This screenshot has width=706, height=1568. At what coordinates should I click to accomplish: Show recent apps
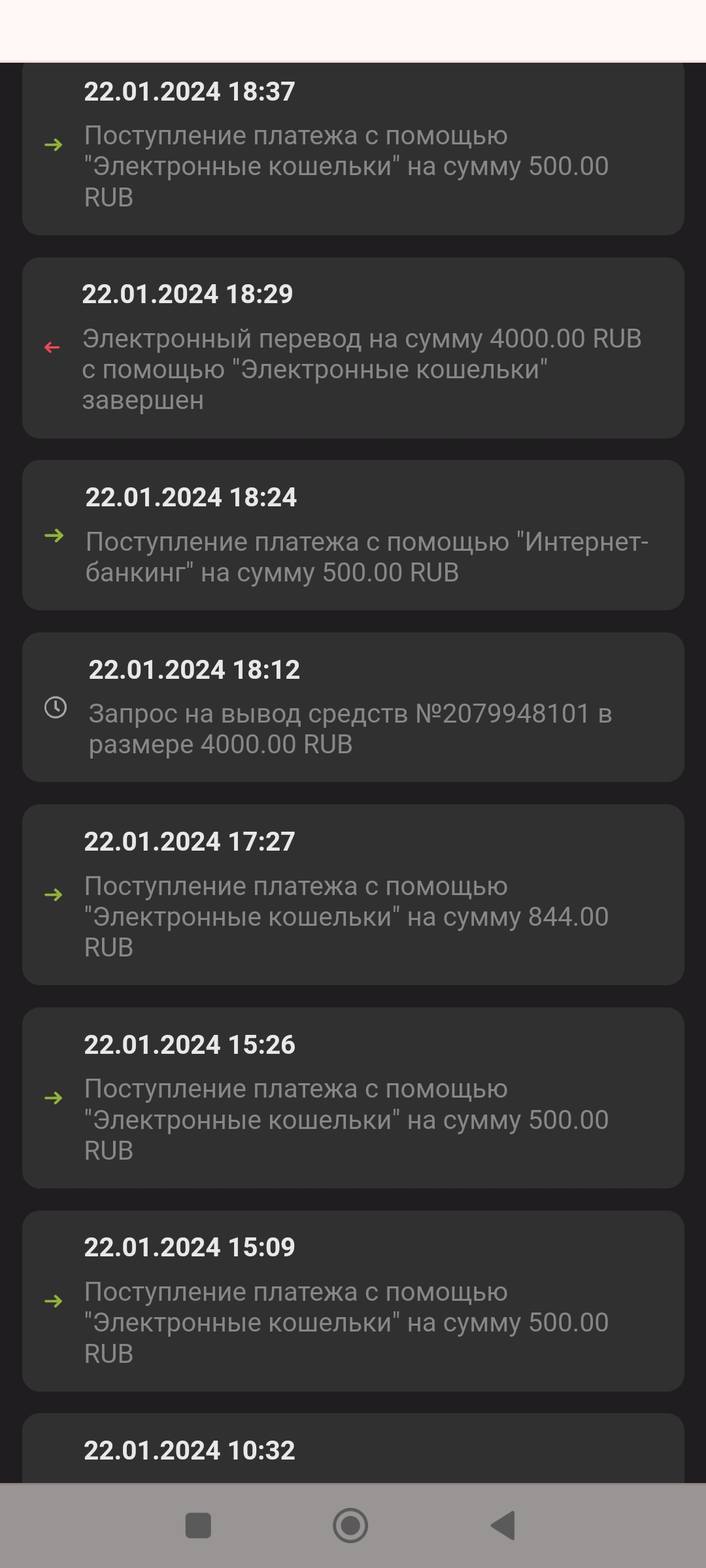(198, 1526)
